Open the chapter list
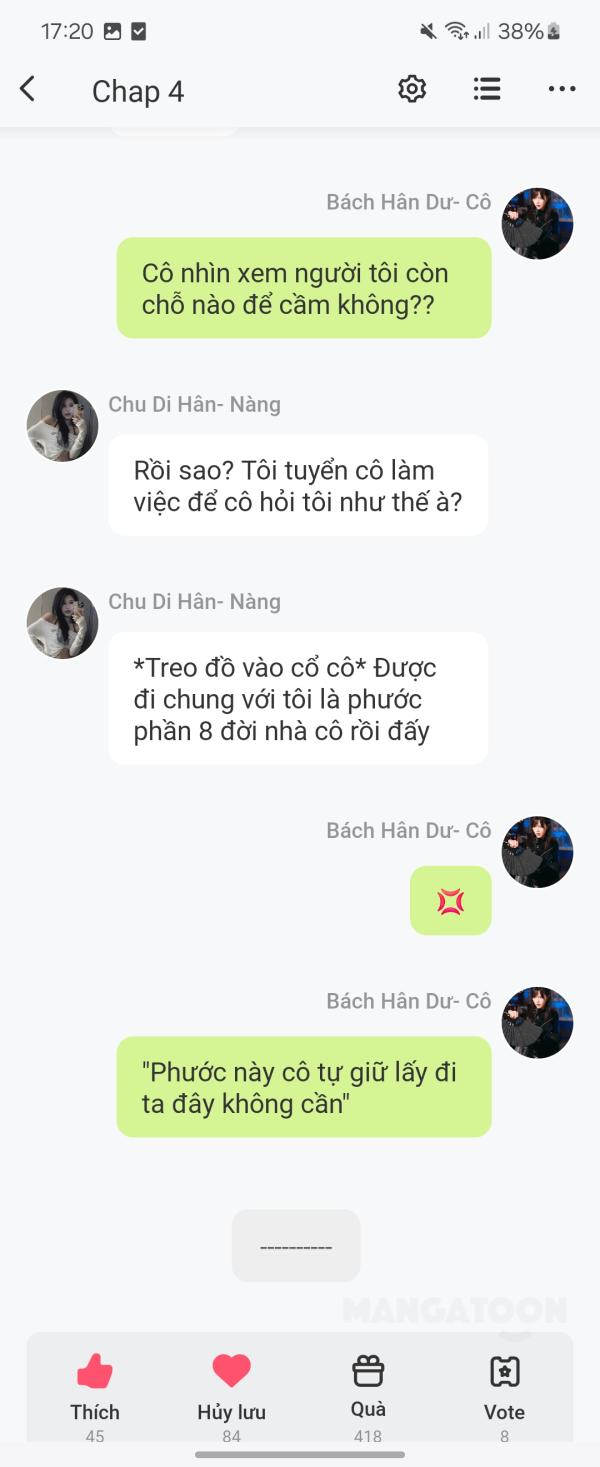Image resolution: width=600 pixels, height=1467 pixels. tap(487, 89)
